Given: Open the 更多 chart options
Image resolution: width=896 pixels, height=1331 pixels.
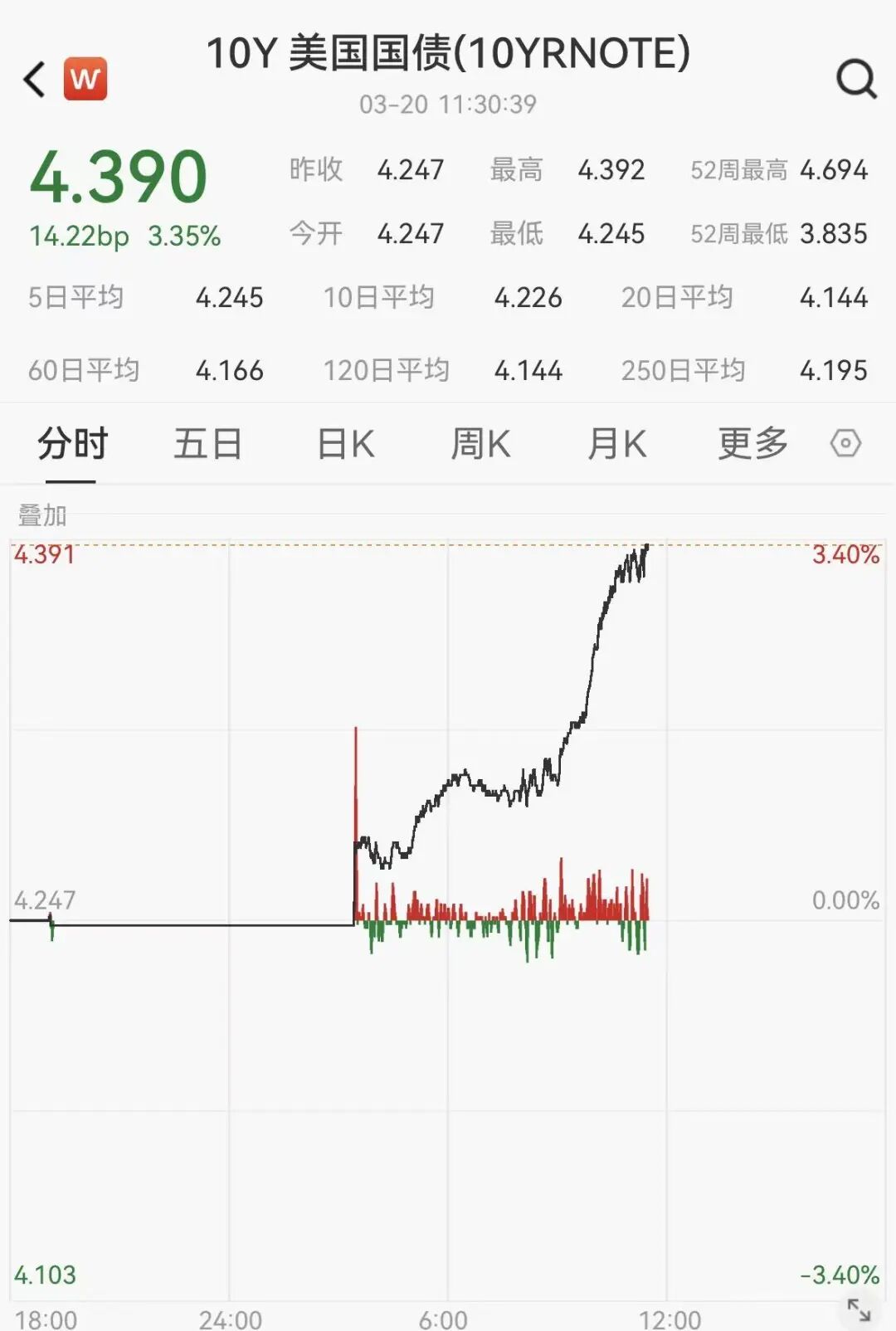Looking at the screenshot, I should click(x=752, y=444).
